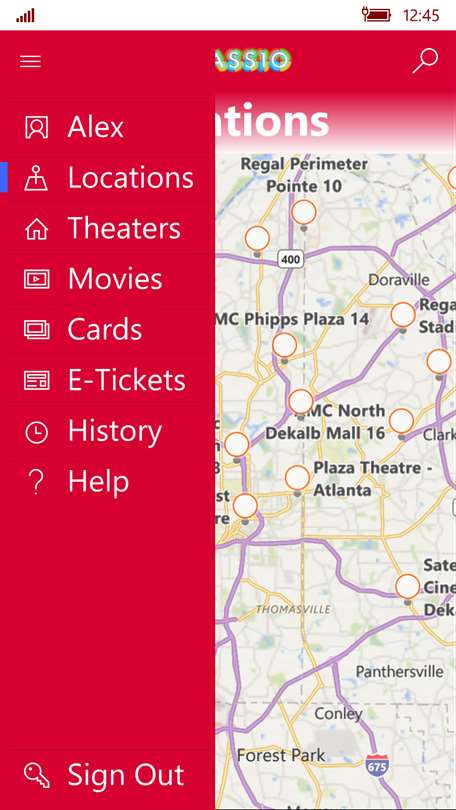Open the search magnifier icon

coord(425,61)
